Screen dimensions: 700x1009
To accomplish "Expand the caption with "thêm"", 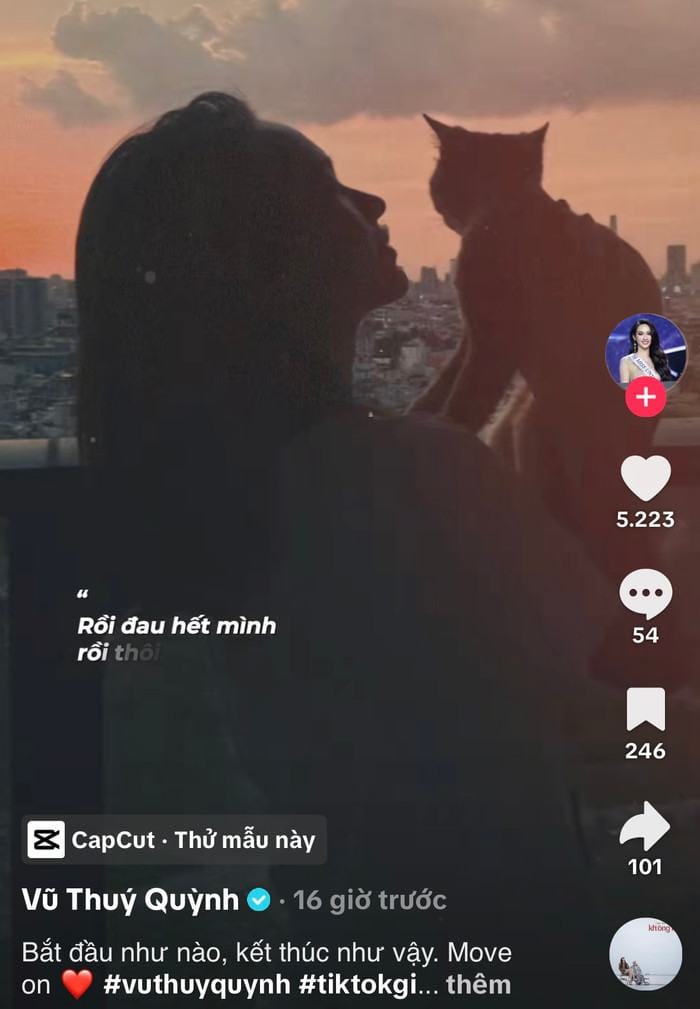I will click(x=478, y=985).
